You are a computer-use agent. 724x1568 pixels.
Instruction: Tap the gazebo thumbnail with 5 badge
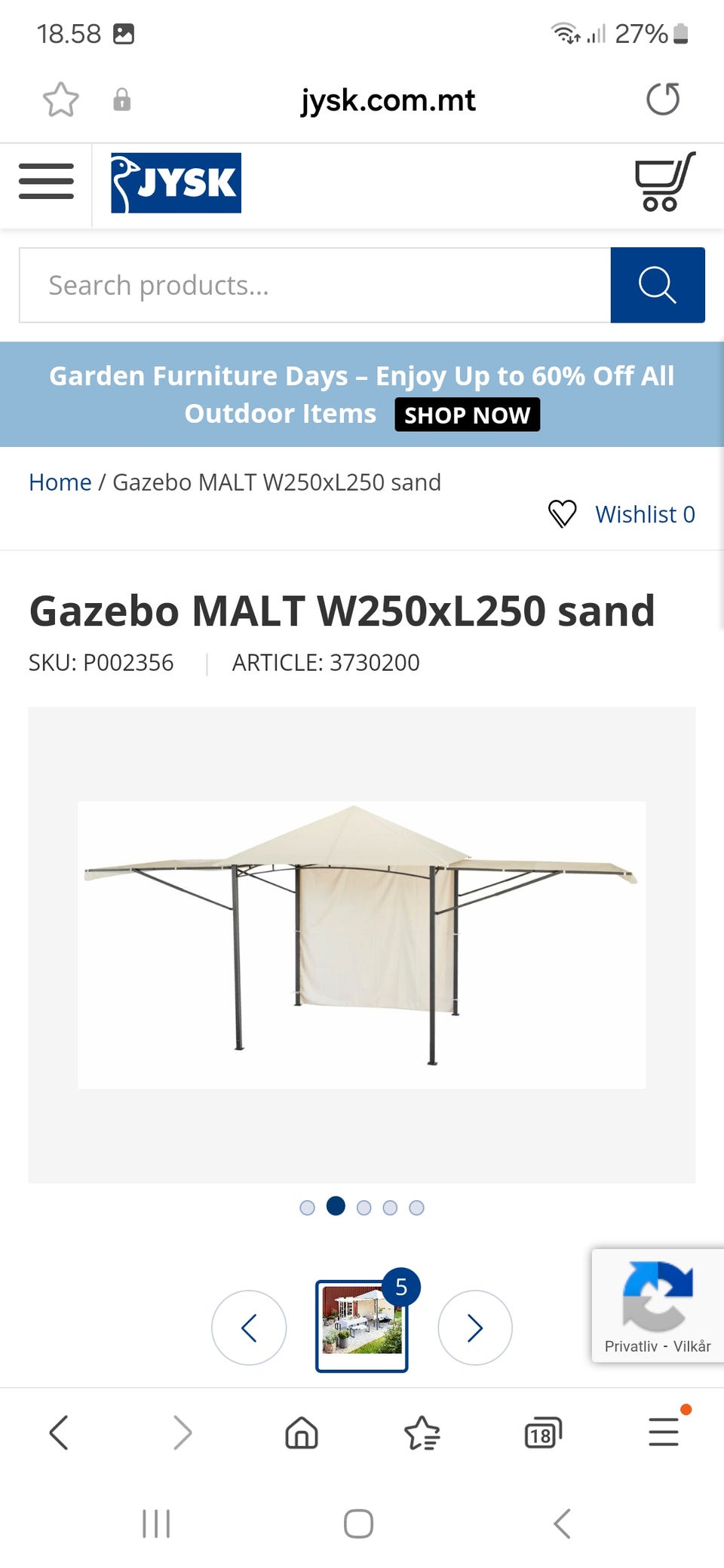[x=362, y=1328]
